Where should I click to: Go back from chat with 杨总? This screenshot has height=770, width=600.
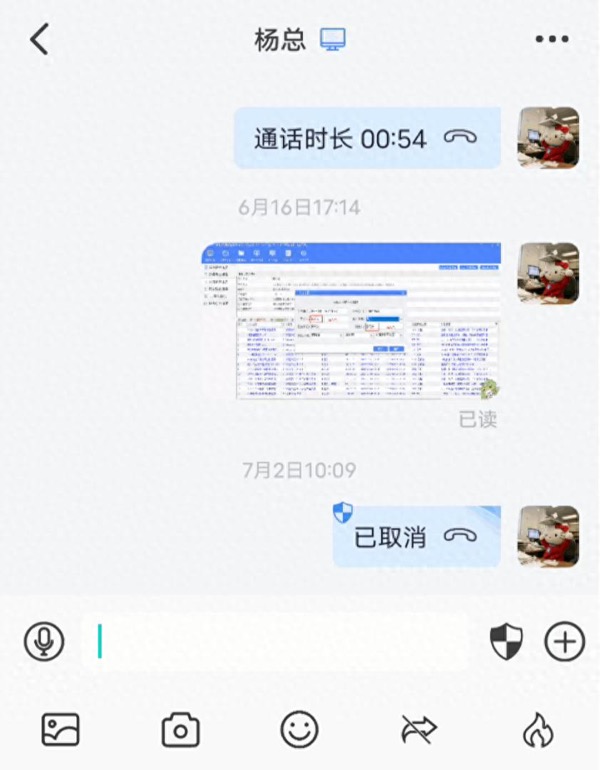click(39, 40)
